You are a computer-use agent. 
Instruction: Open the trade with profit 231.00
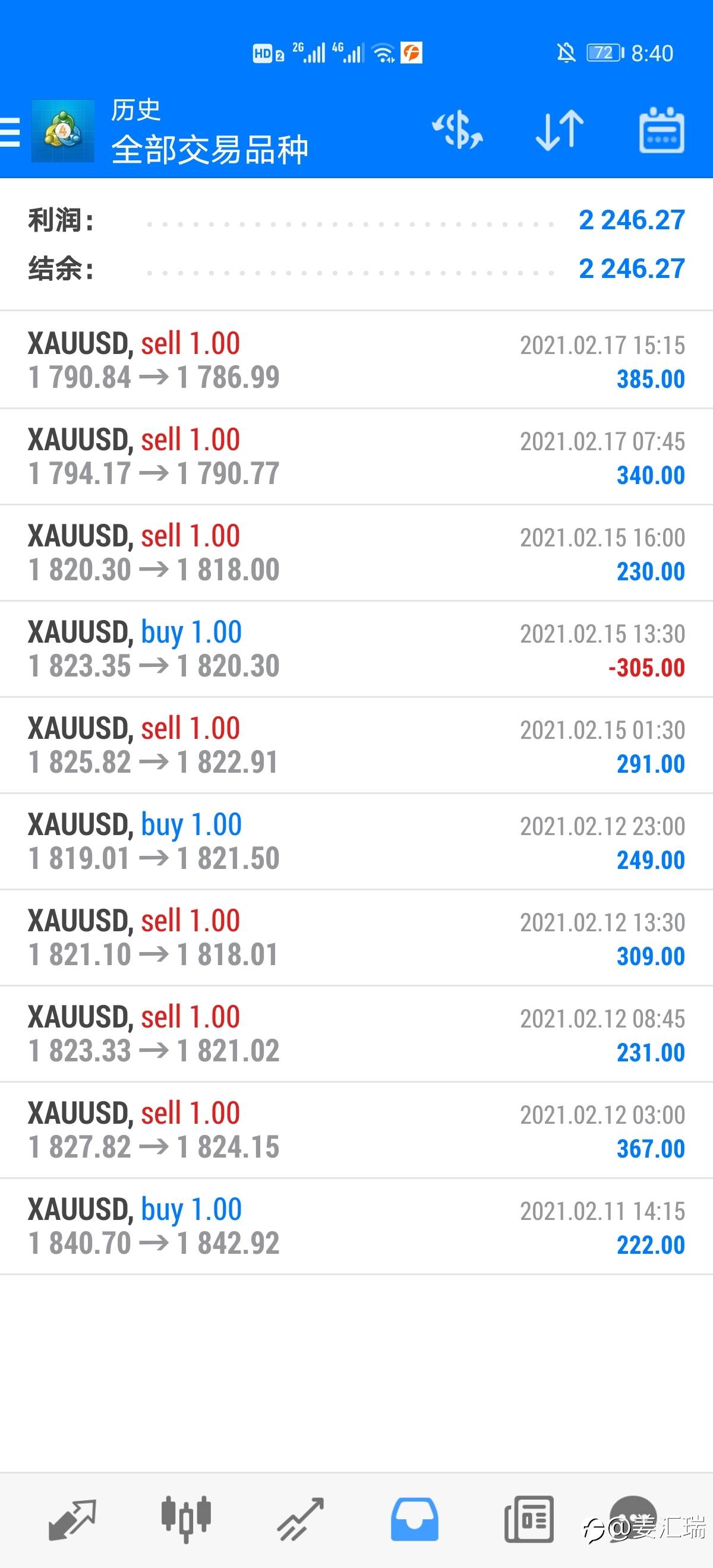coord(356,1033)
